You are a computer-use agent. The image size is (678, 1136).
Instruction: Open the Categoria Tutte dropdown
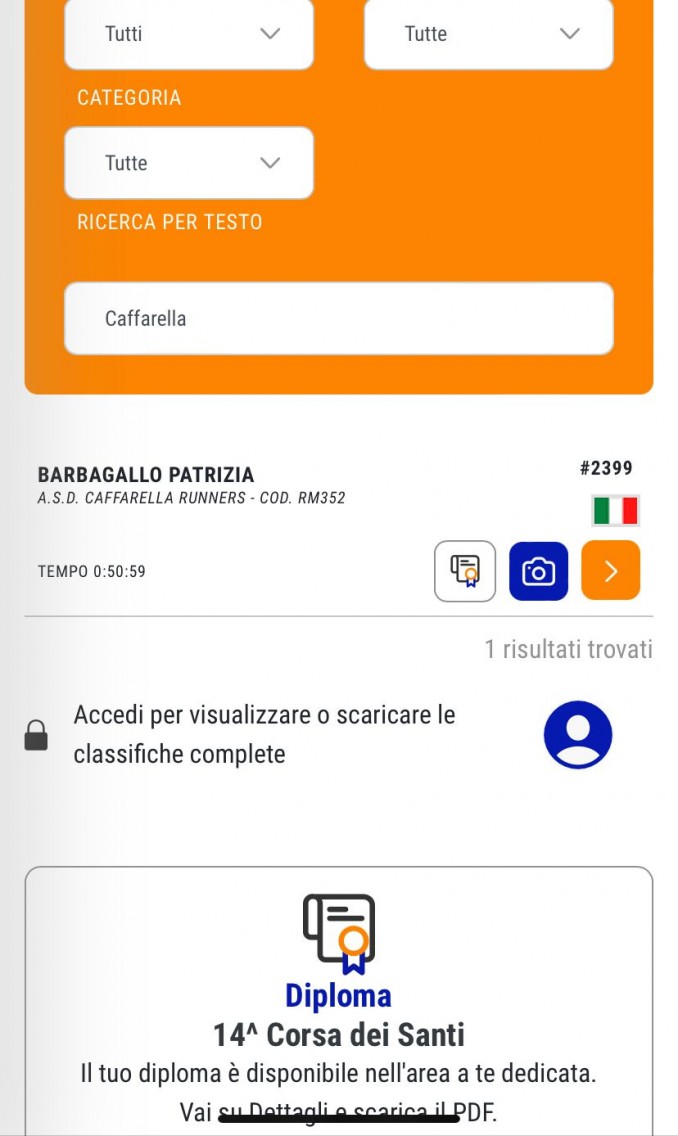(x=189, y=163)
